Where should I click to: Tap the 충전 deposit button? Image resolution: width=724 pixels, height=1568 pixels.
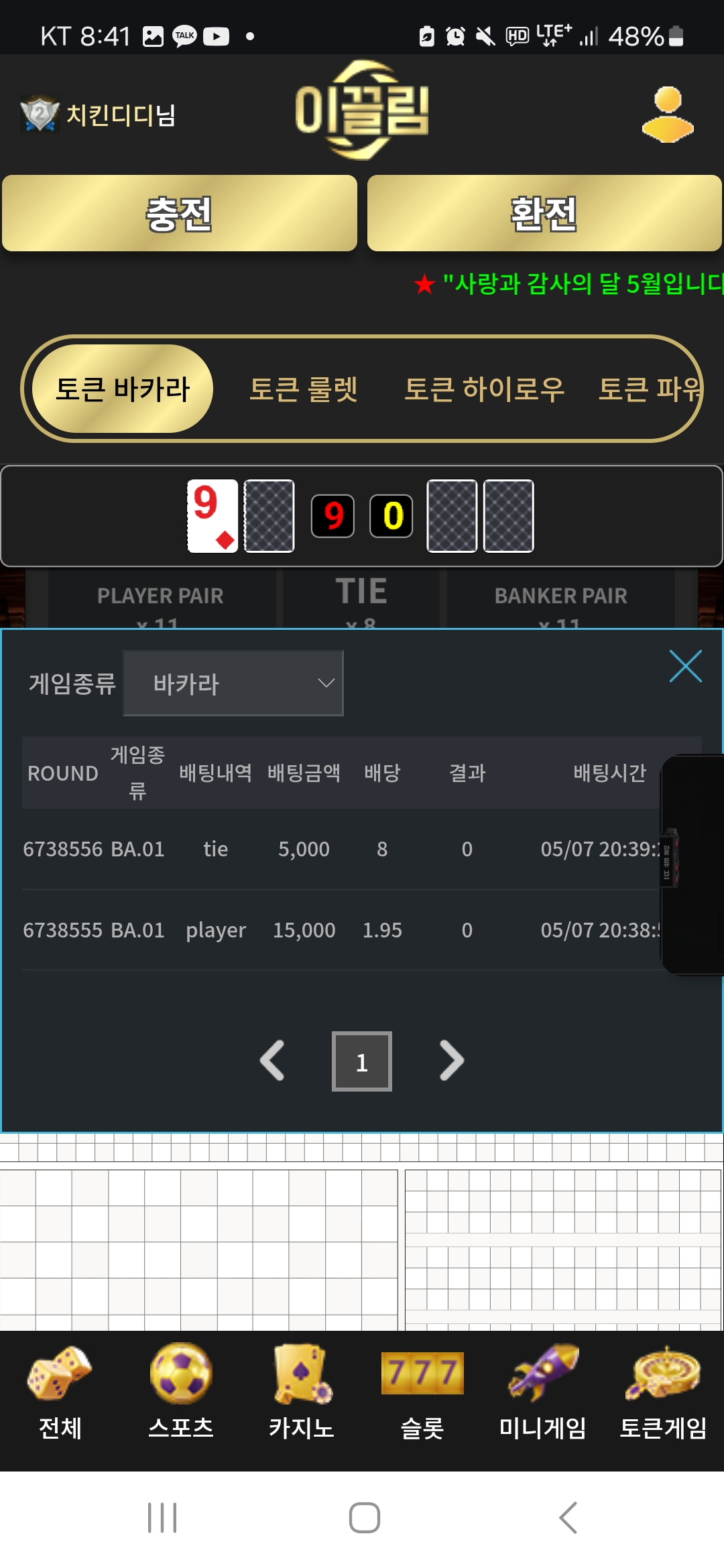coord(179,214)
